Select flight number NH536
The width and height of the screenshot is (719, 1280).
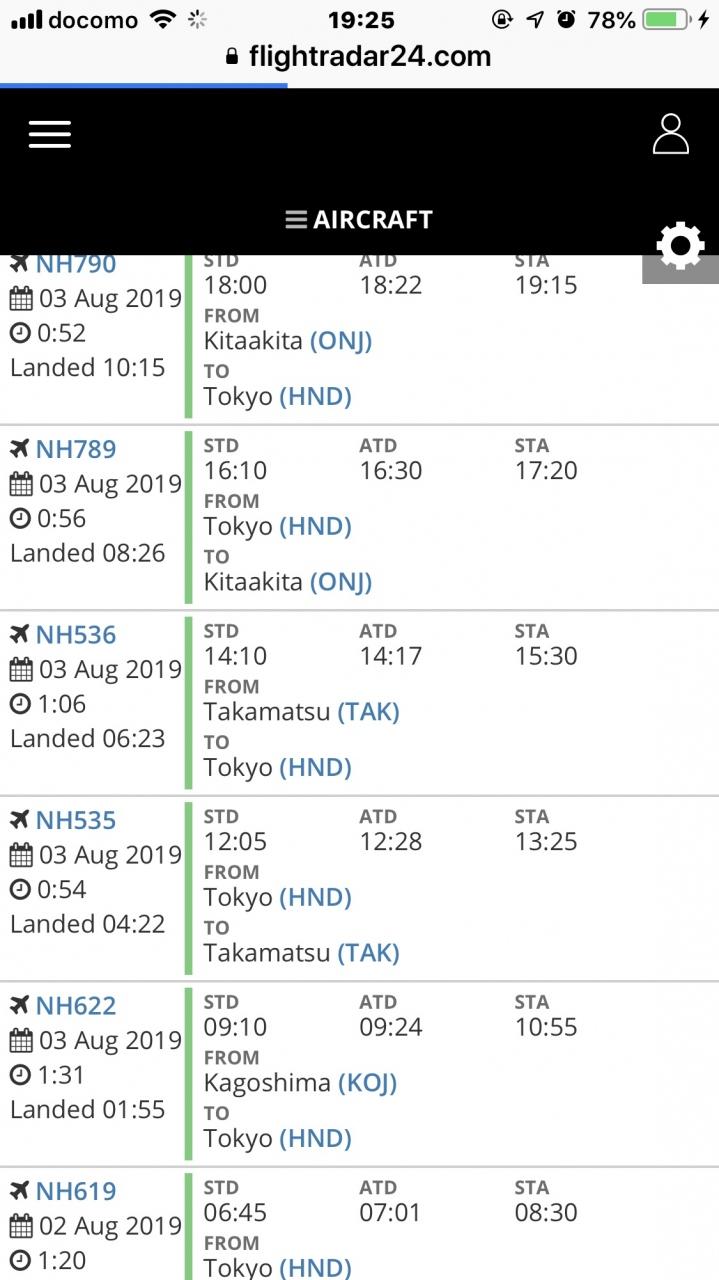click(76, 635)
